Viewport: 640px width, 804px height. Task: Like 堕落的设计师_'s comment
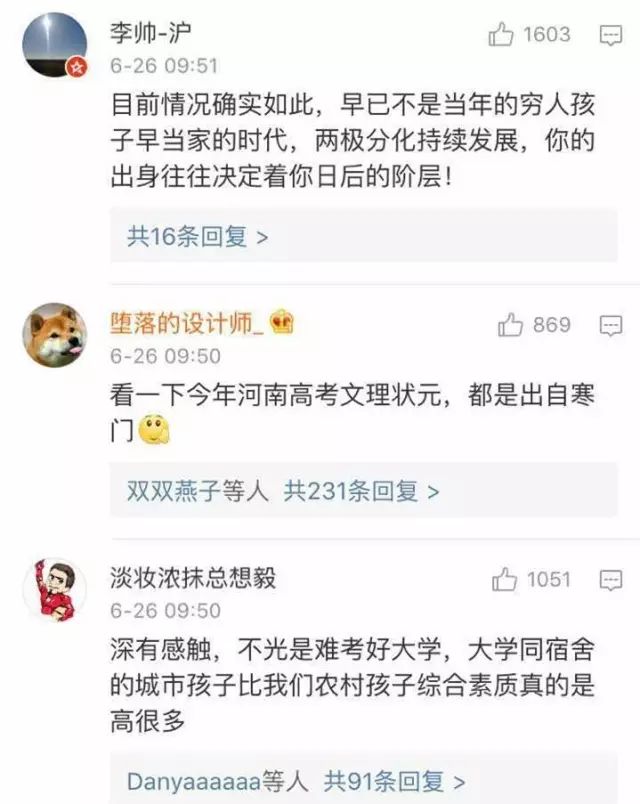(511, 325)
